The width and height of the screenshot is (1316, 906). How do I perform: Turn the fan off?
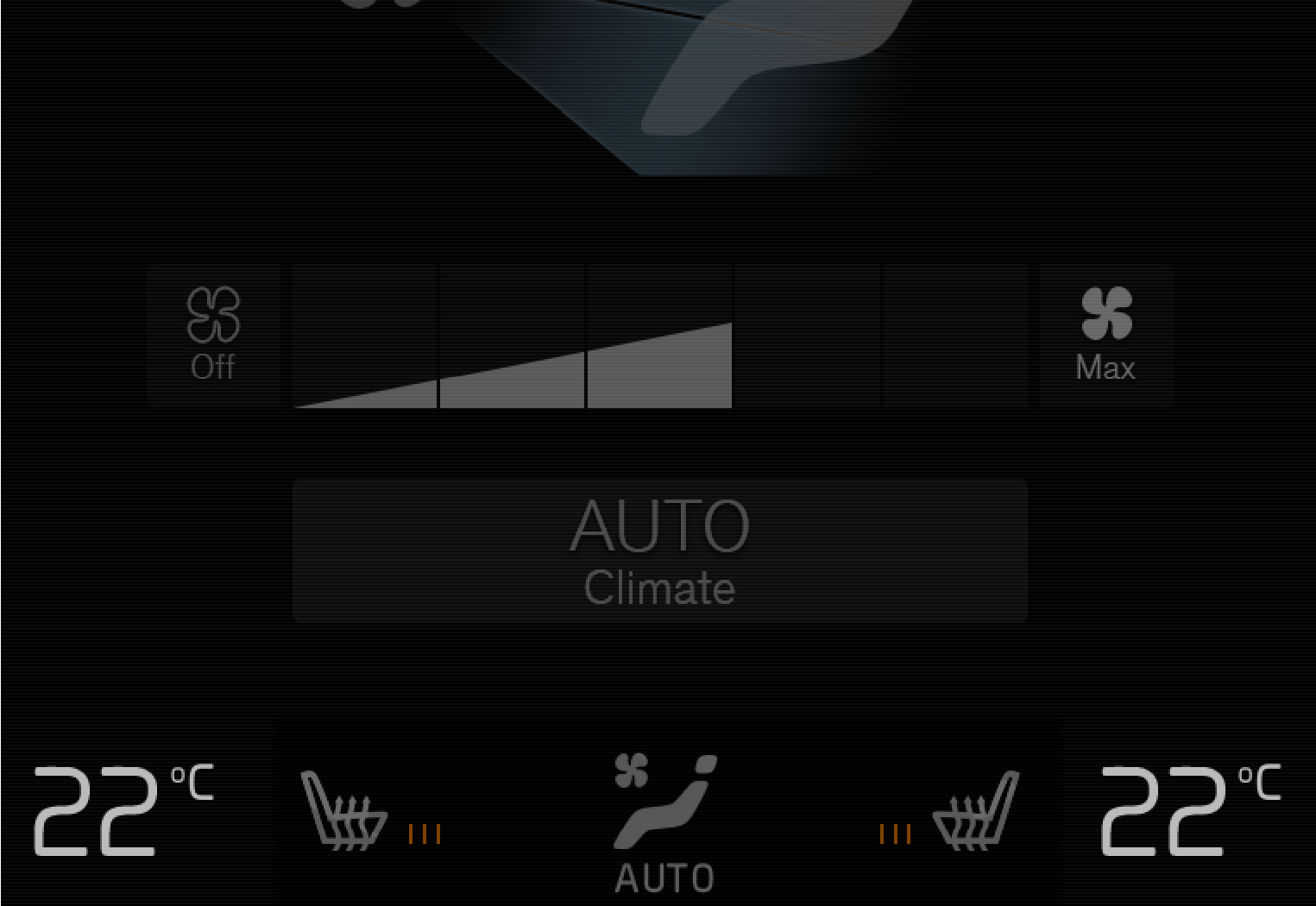pyautogui.click(x=213, y=337)
